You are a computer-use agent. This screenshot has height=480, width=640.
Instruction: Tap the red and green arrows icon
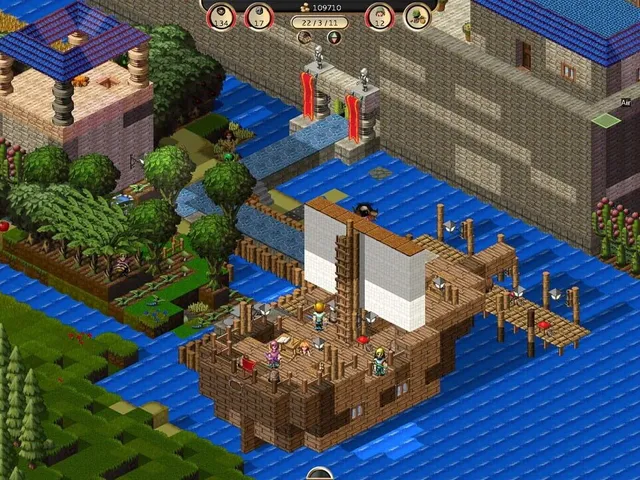click(x=333, y=37)
